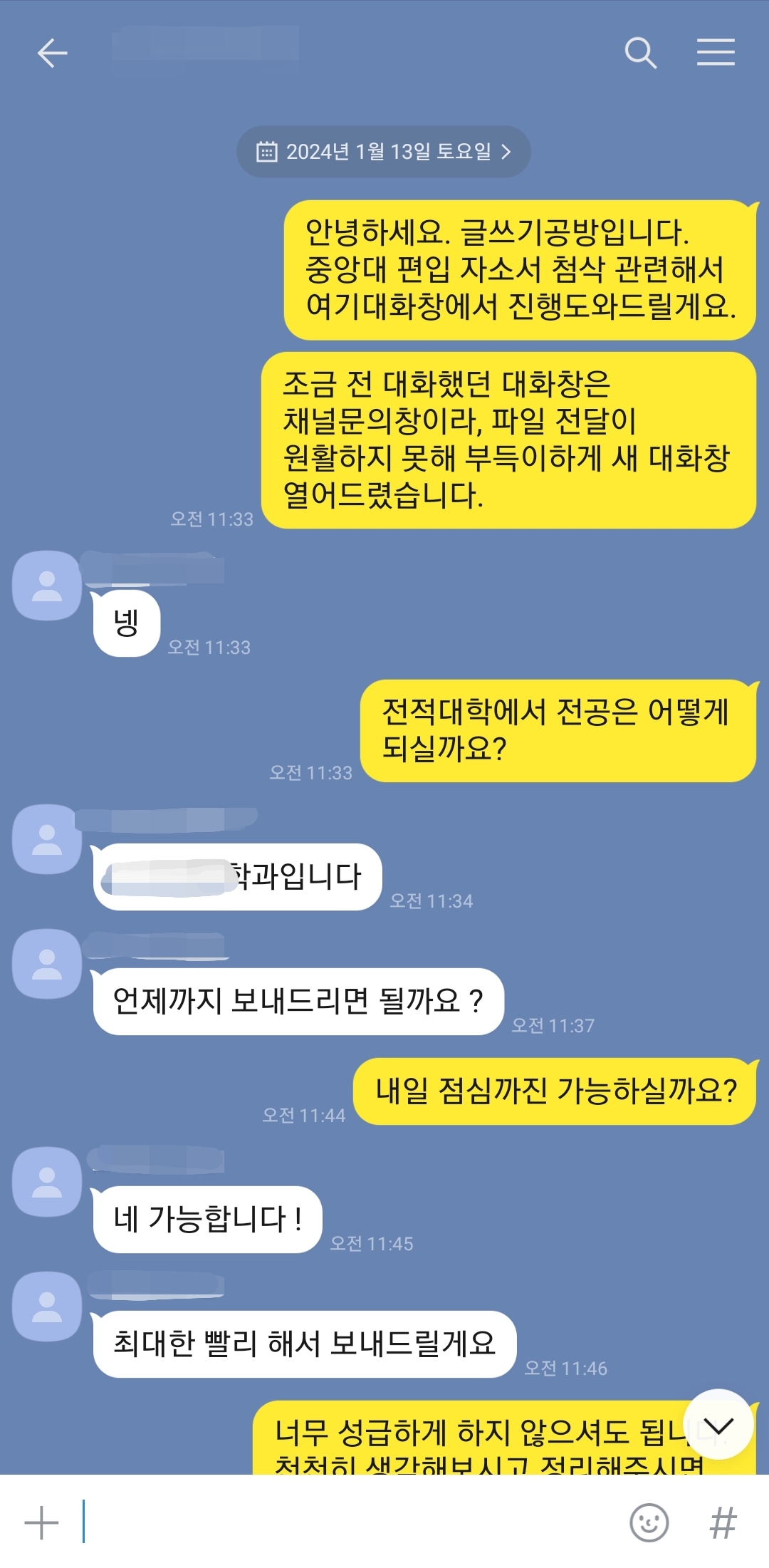View the profile picture beside the 넹 message
The height and width of the screenshot is (1568, 769).
point(47,586)
